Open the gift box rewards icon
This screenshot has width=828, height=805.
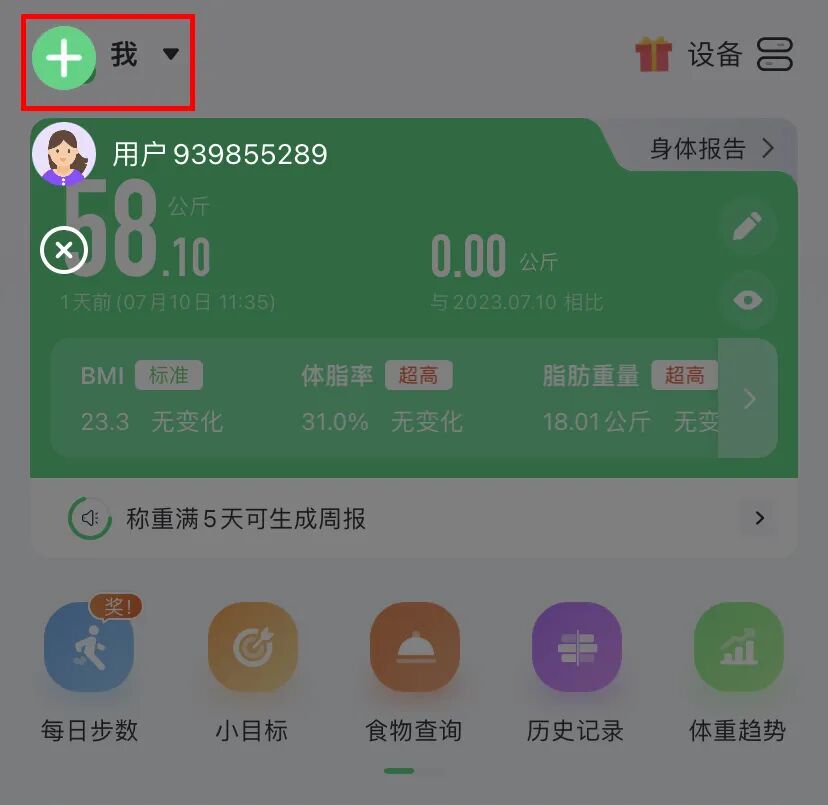click(x=653, y=54)
